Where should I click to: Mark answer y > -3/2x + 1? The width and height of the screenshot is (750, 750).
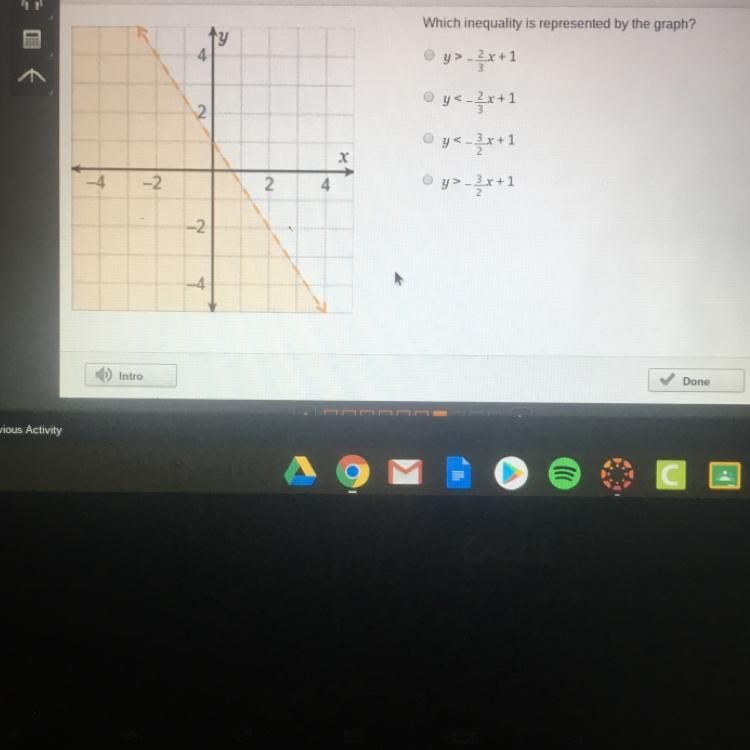(x=429, y=181)
